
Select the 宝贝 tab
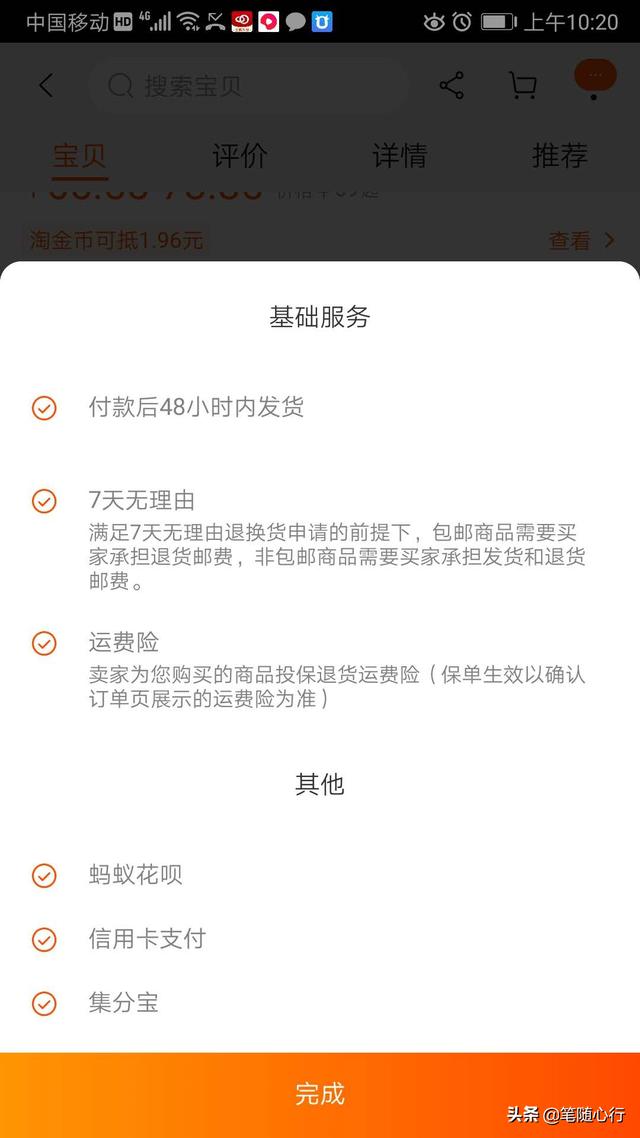[80, 155]
